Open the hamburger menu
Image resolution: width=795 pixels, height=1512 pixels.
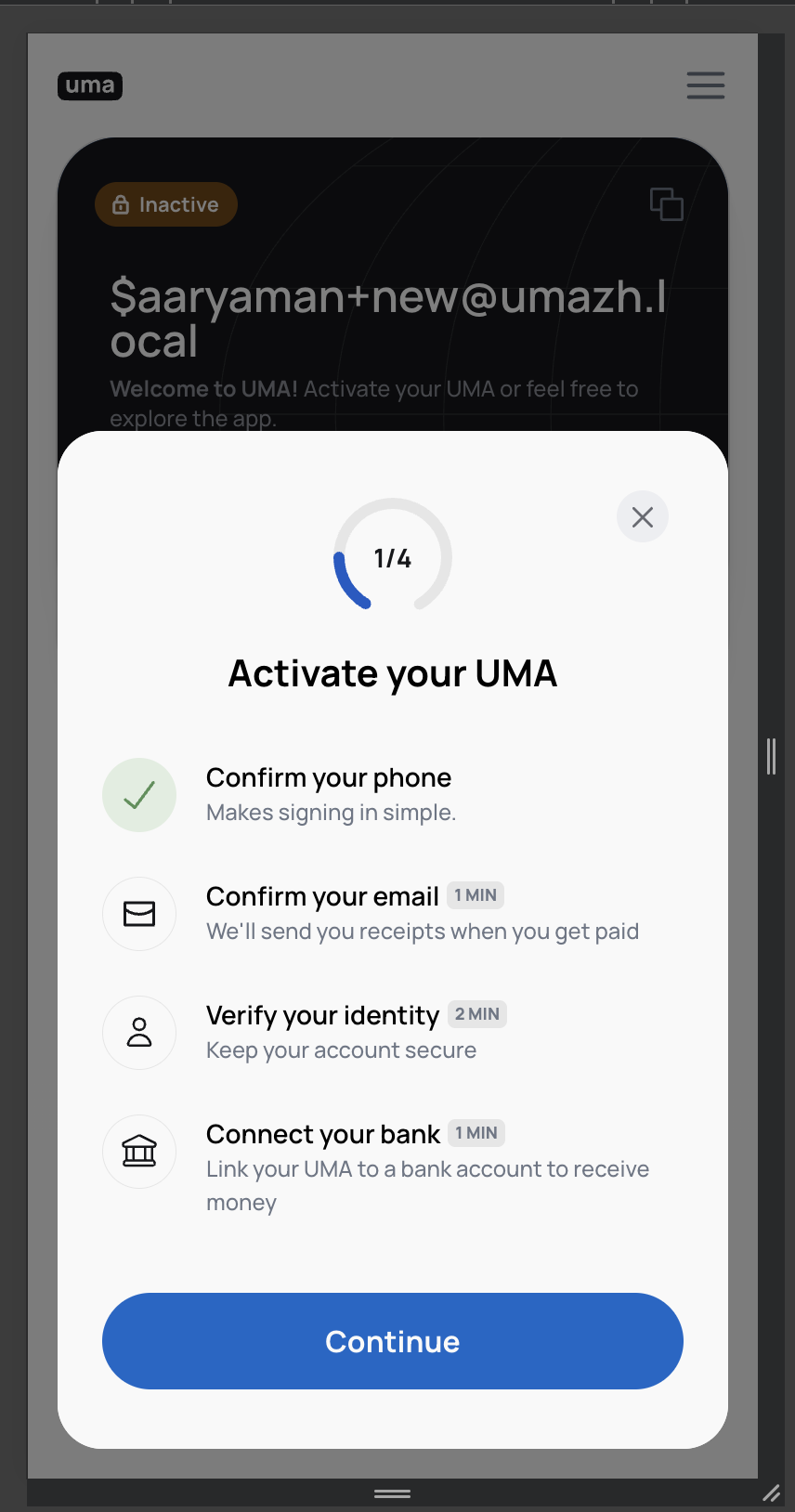[x=705, y=85]
